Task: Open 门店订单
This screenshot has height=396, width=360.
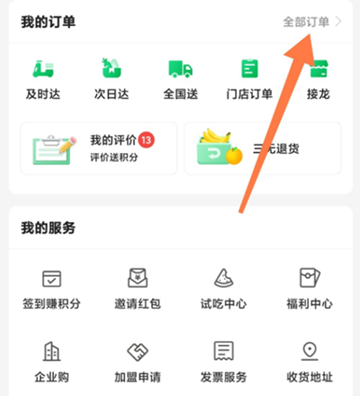Action: 249,79
